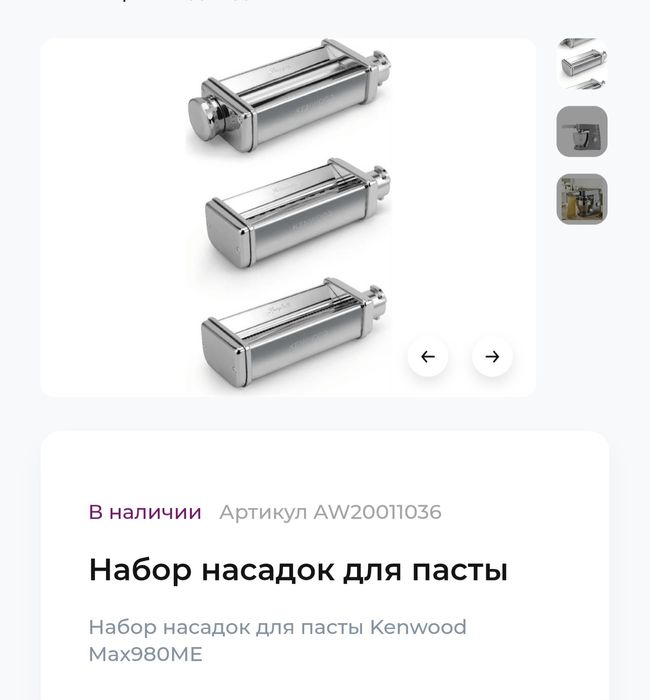Select the second gray product thumbnail

click(582, 132)
